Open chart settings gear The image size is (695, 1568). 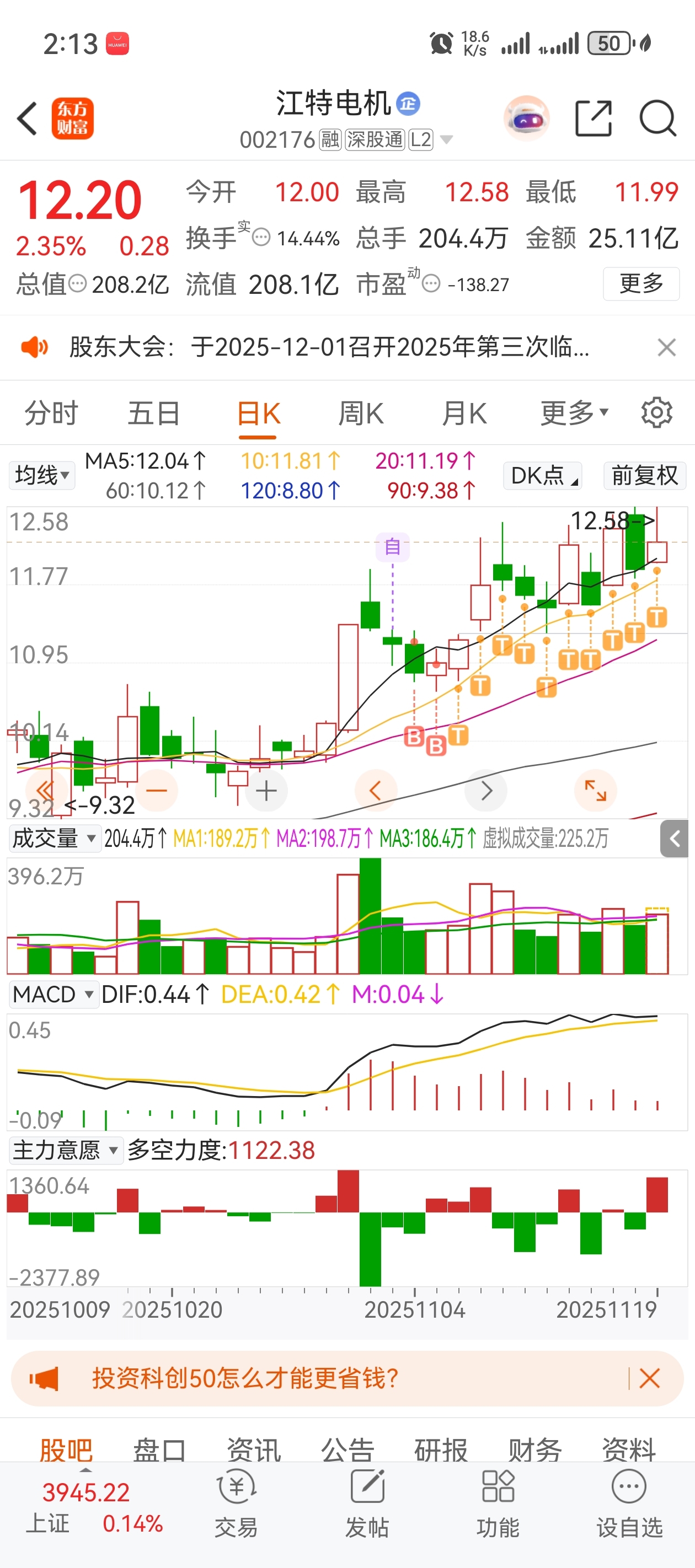click(656, 414)
